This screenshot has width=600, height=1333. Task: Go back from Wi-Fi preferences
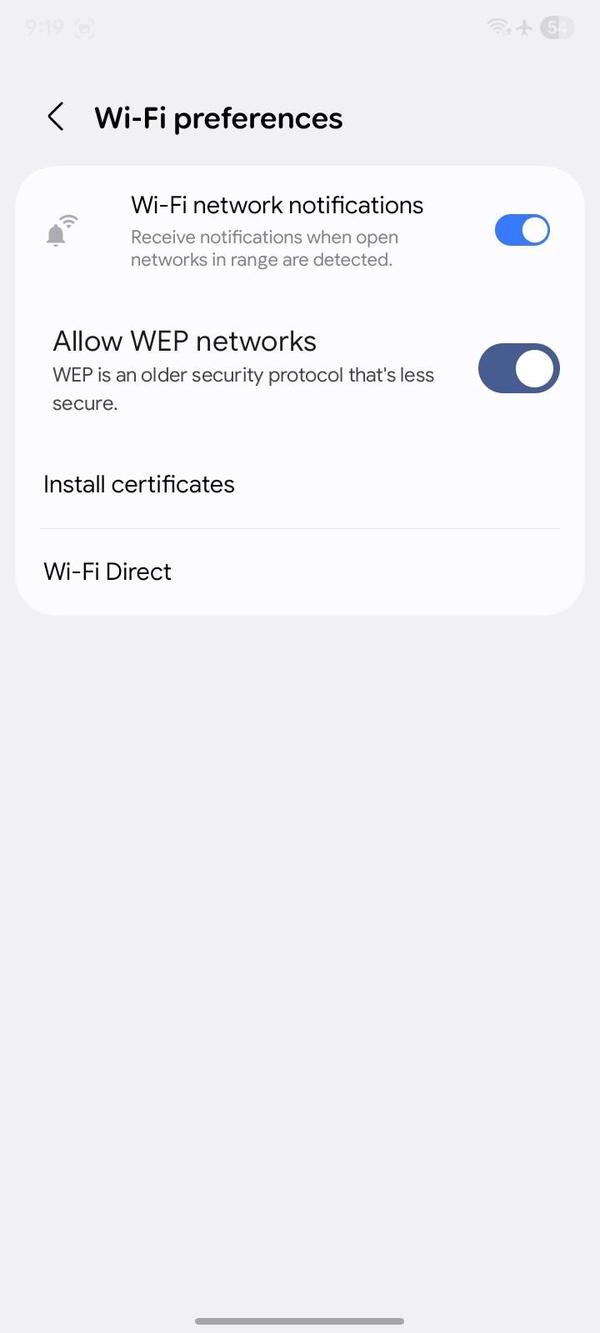pyautogui.click(x=56, y=117)
